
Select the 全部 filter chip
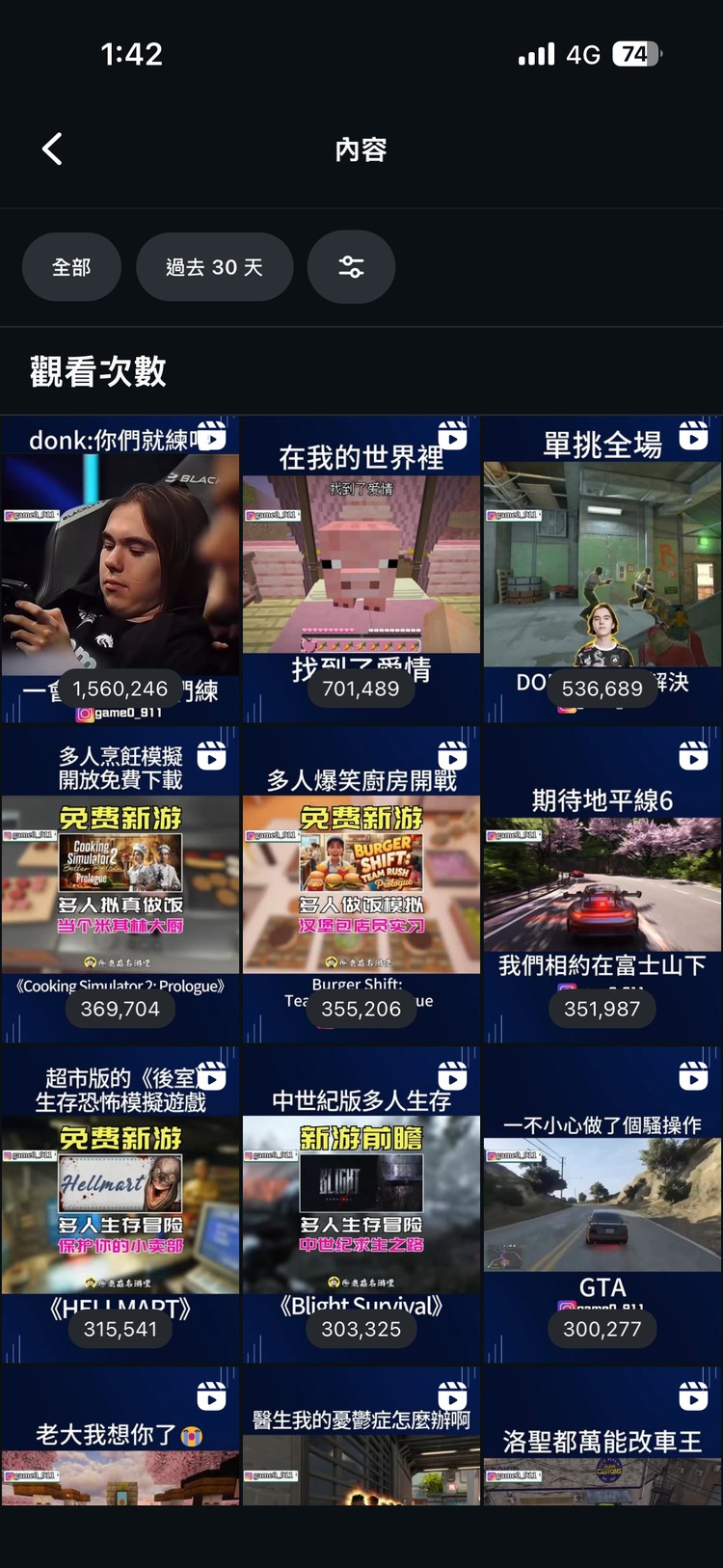[71, 267]
